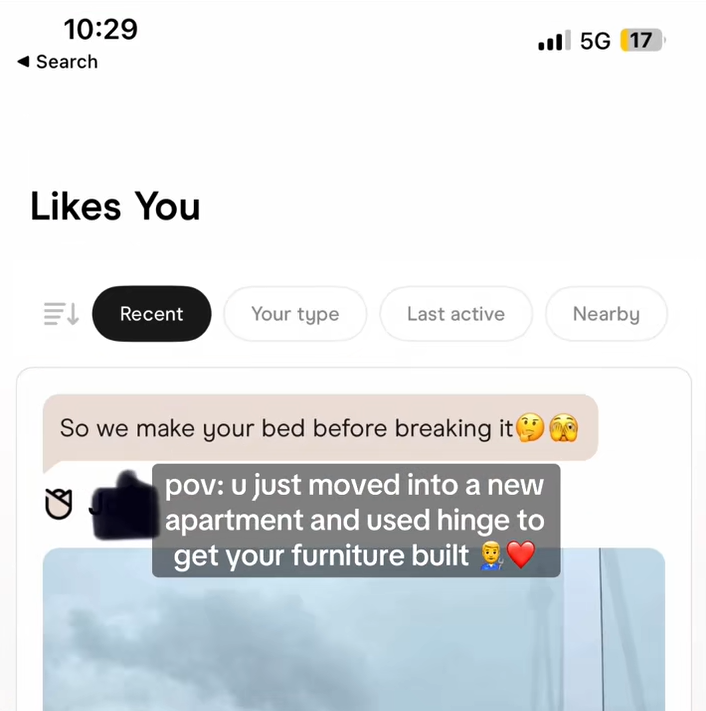The image size is (706, 711).
Task: Show Nearby likes
Action: point(606,314)
